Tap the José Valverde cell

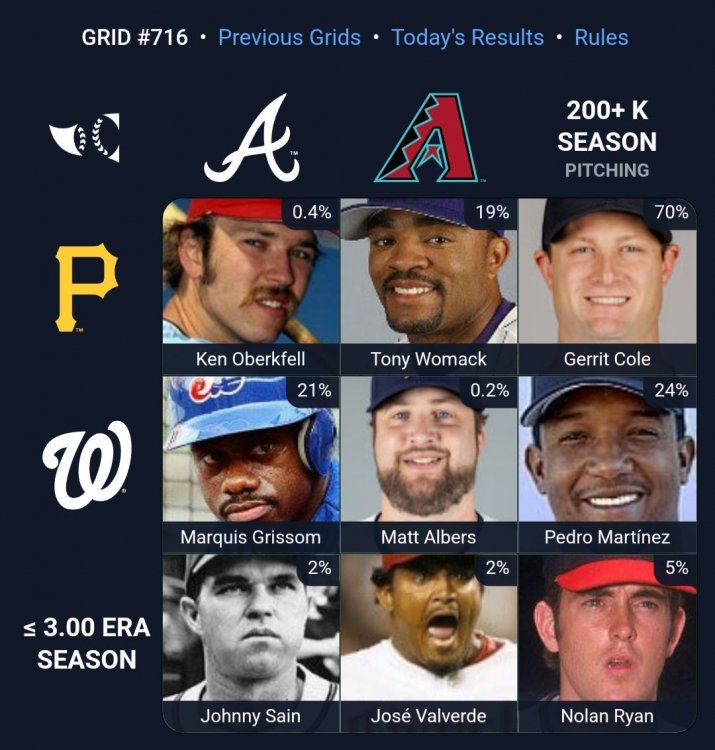(429, 642)
